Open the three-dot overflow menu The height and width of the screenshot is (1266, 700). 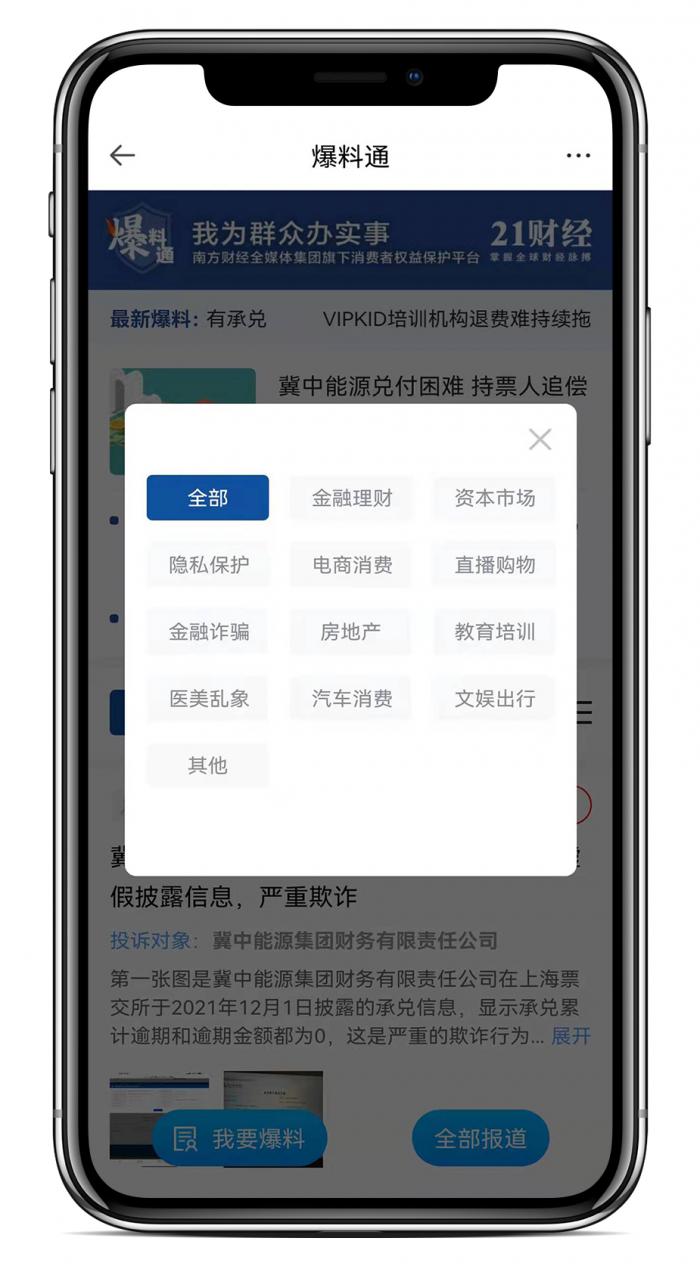tap(578, 155)
